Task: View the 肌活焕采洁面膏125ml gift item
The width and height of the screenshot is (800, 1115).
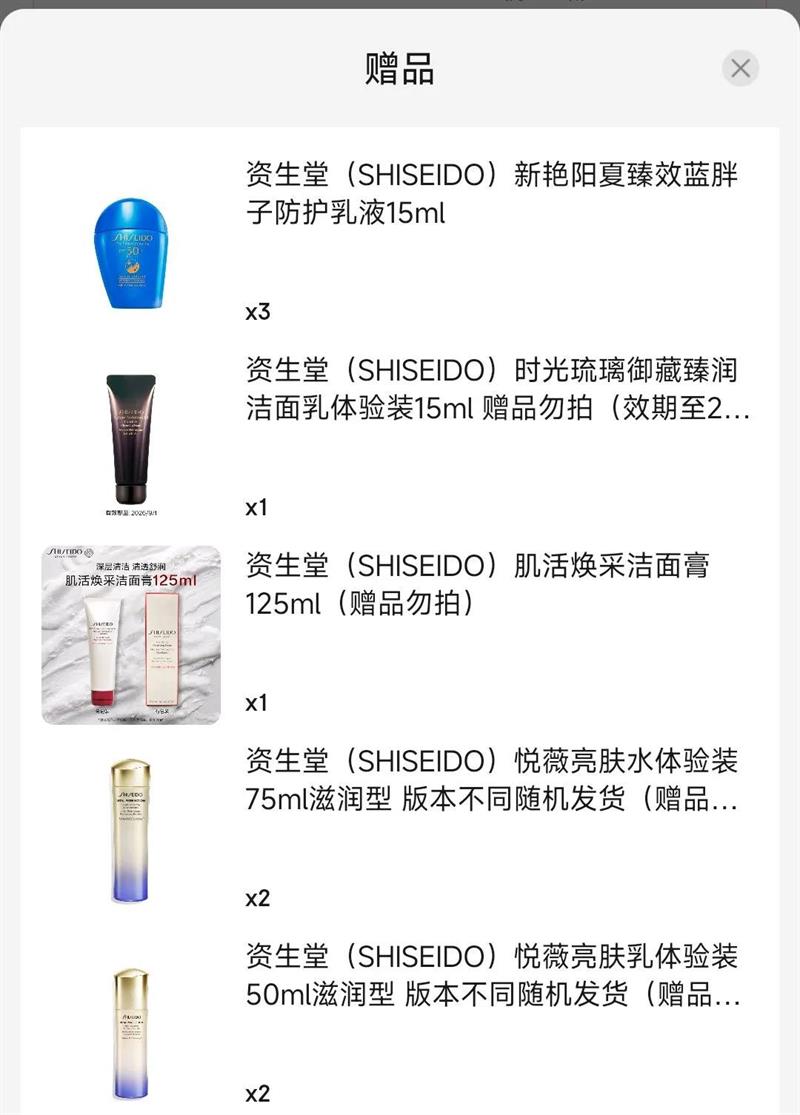Action: (478, 585)
